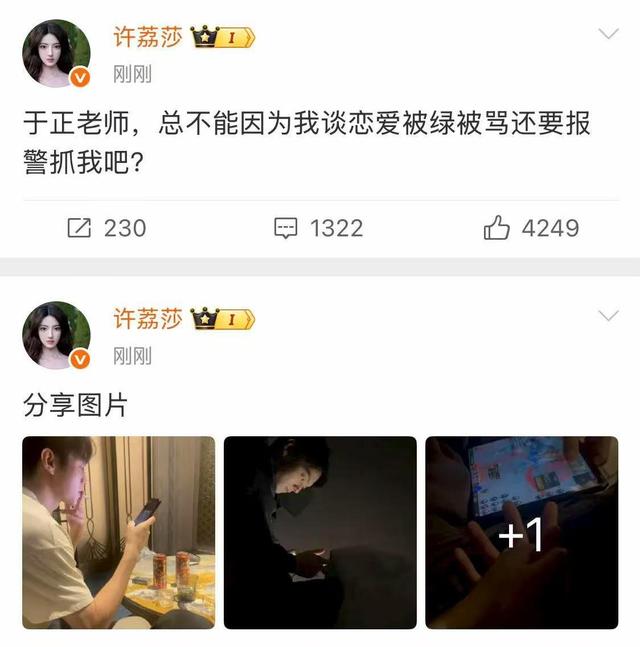Expand the chevron menu on the 于正老师 post
640x647 pixels.
click(x=608, y=35)
